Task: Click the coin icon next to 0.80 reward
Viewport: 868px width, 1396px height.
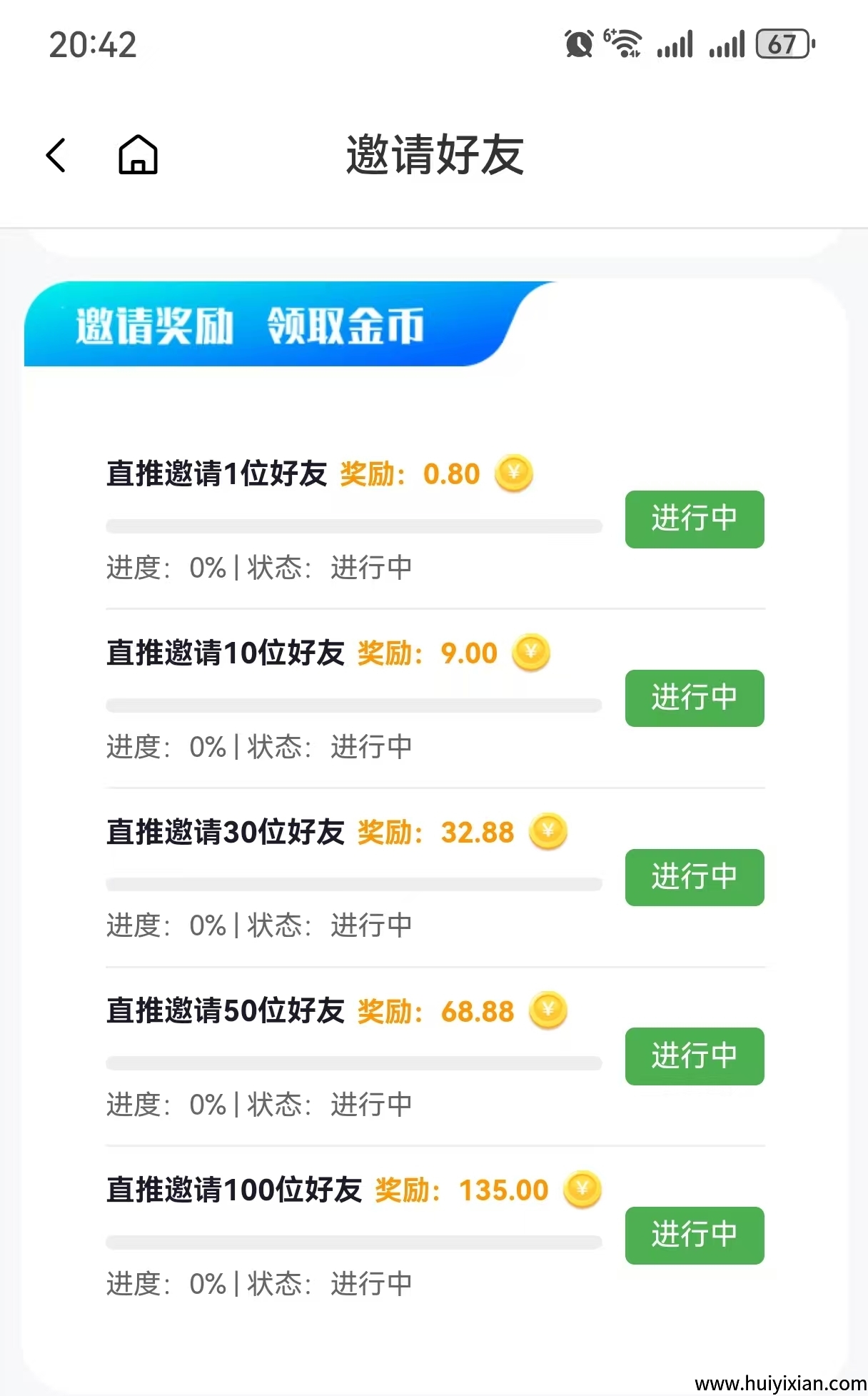Action: click(513, 473)
